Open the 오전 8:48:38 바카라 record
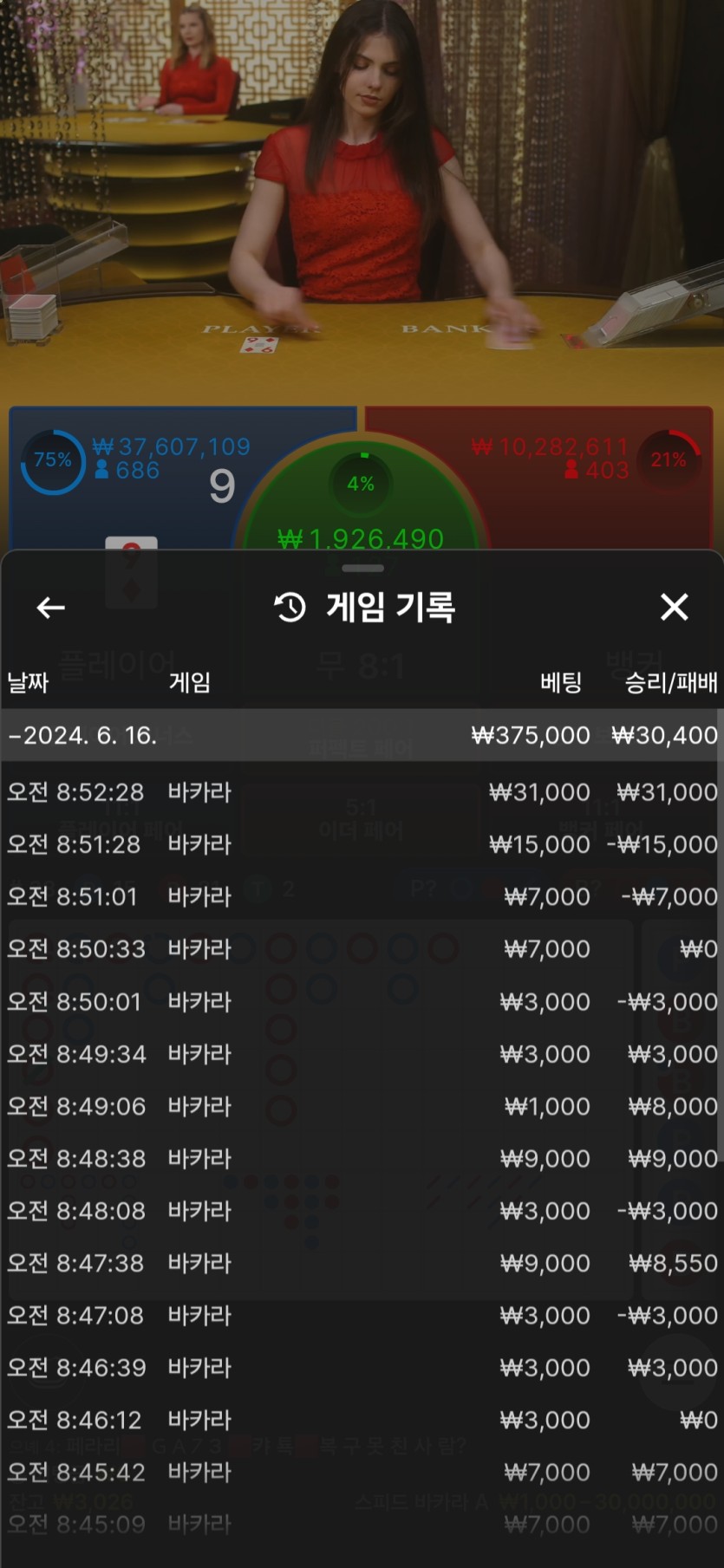This screenshot has width=724, height=1568. (x=362, y=1158)
